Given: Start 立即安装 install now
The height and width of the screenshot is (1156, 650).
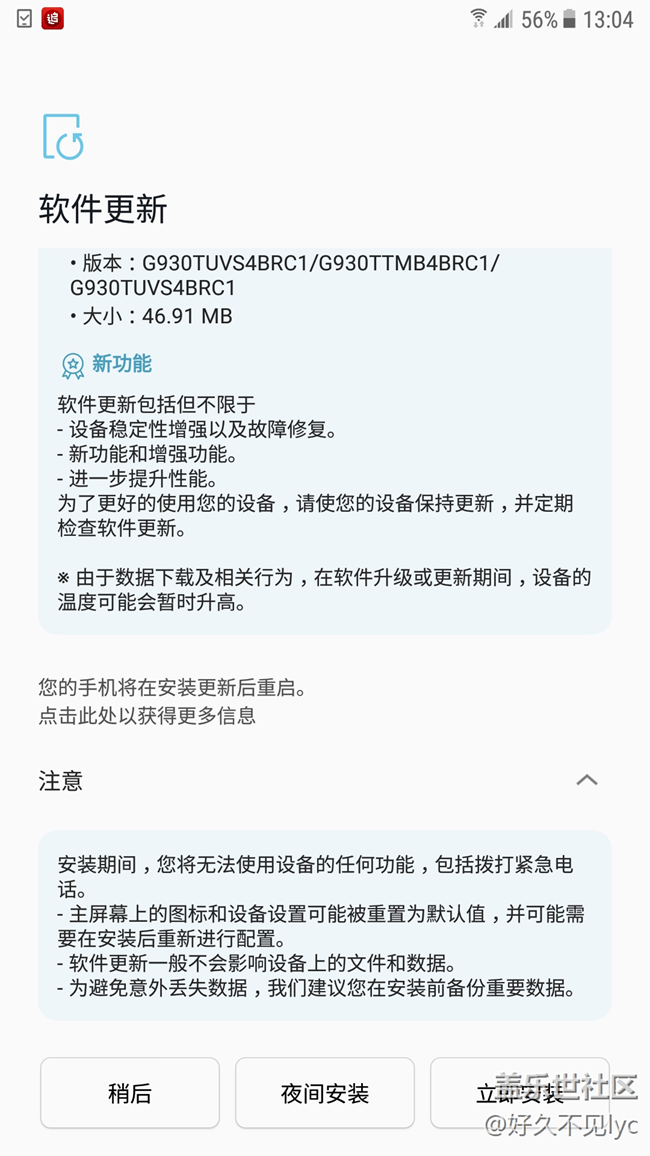Looking at the screenshot, I should tap(520, 1093).
